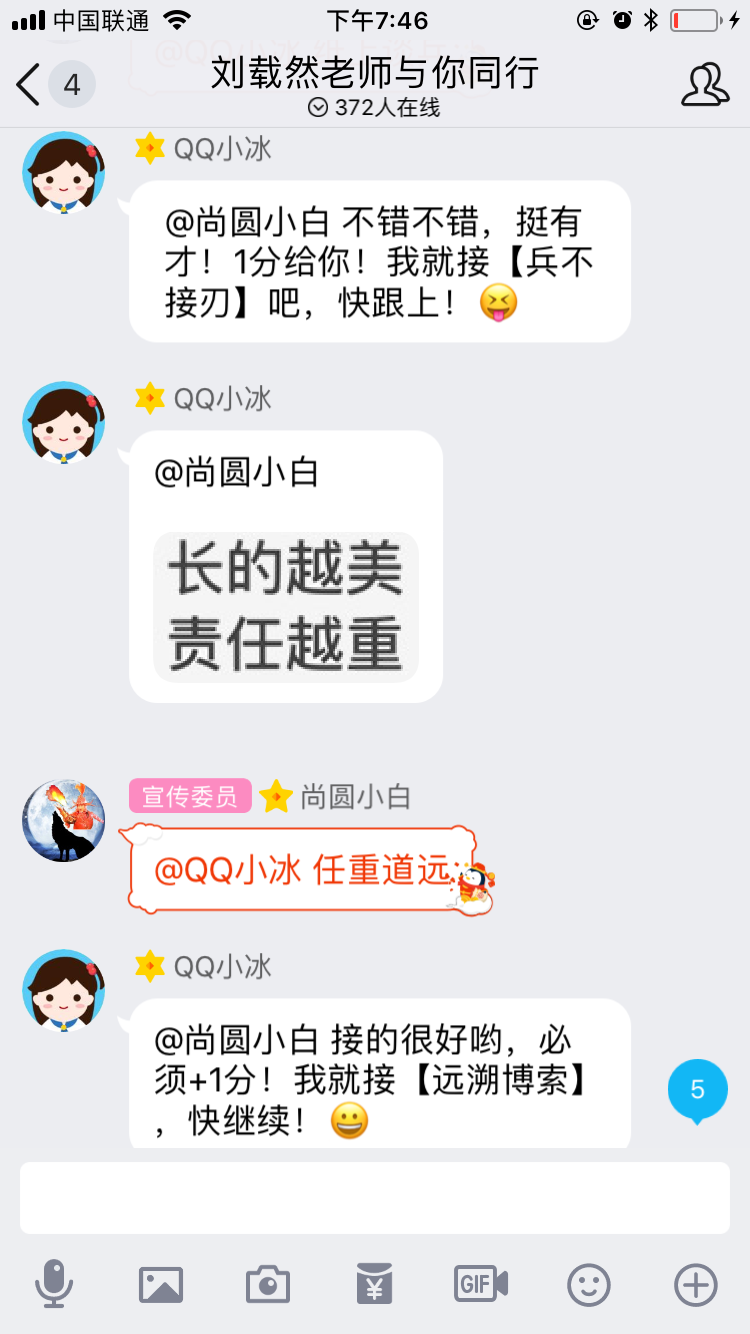Open the GIF video tool
Viewport: 750px width, 1334px height.
[x=481, y=1284]
